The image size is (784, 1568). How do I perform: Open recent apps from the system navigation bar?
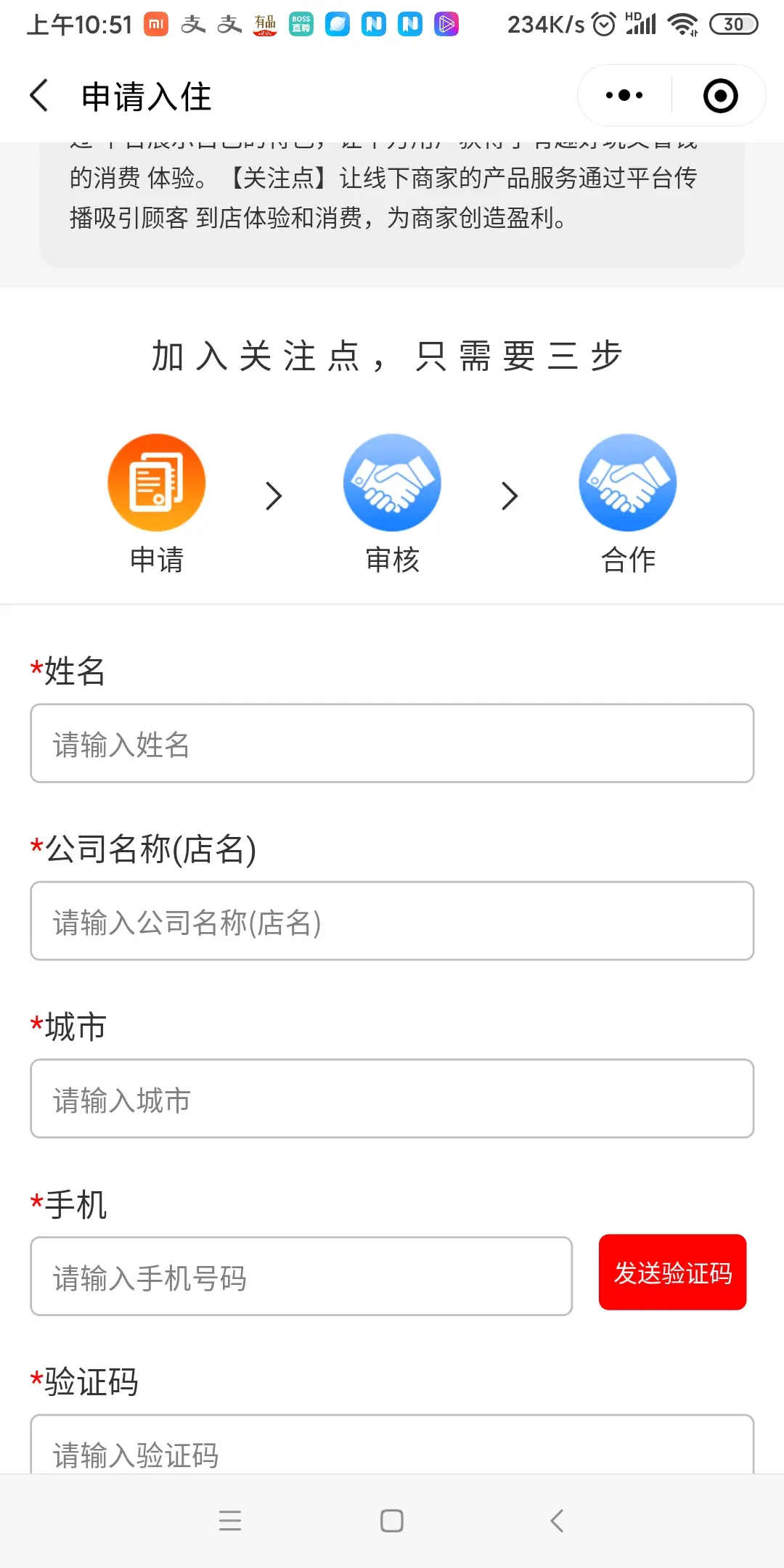click(230, 1520)
